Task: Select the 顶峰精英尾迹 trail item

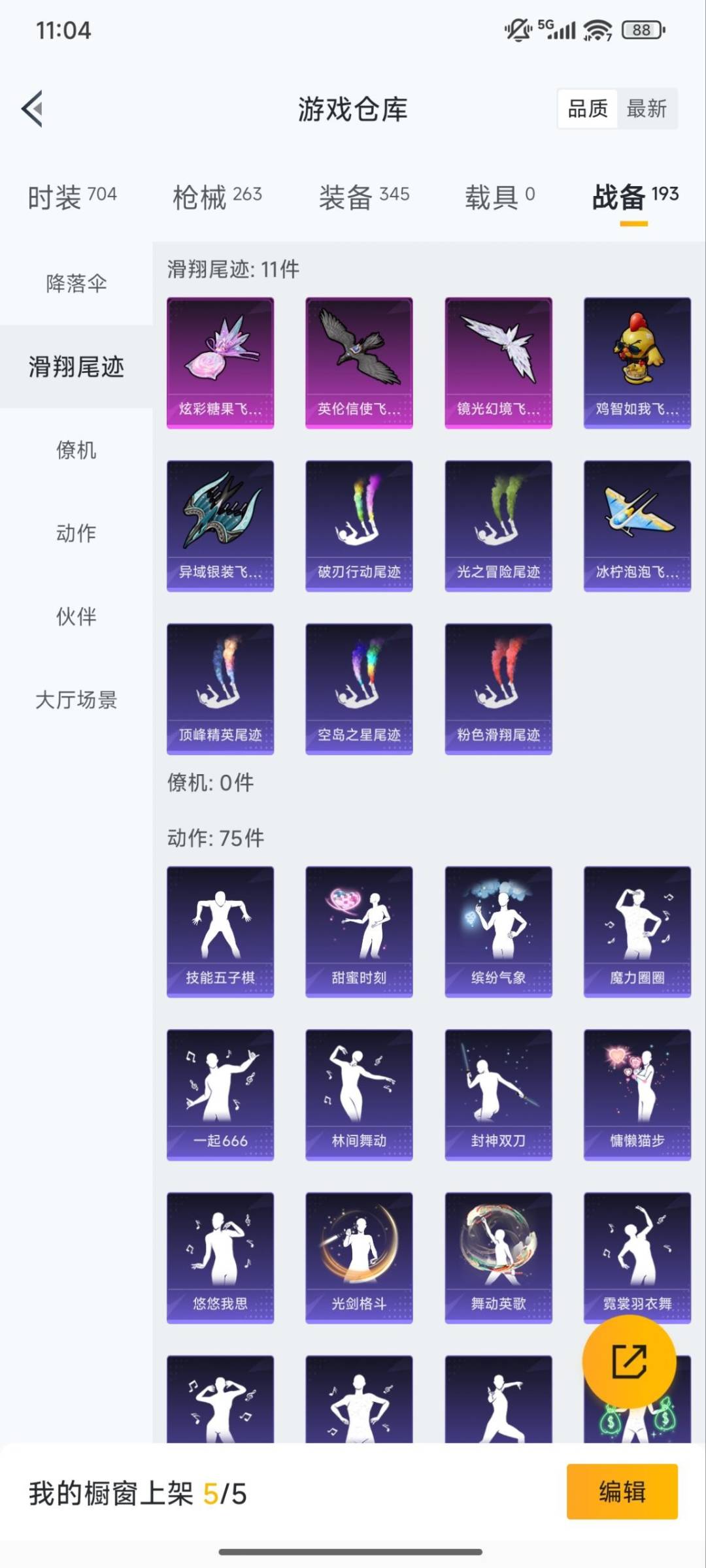Action: [220, 688]
